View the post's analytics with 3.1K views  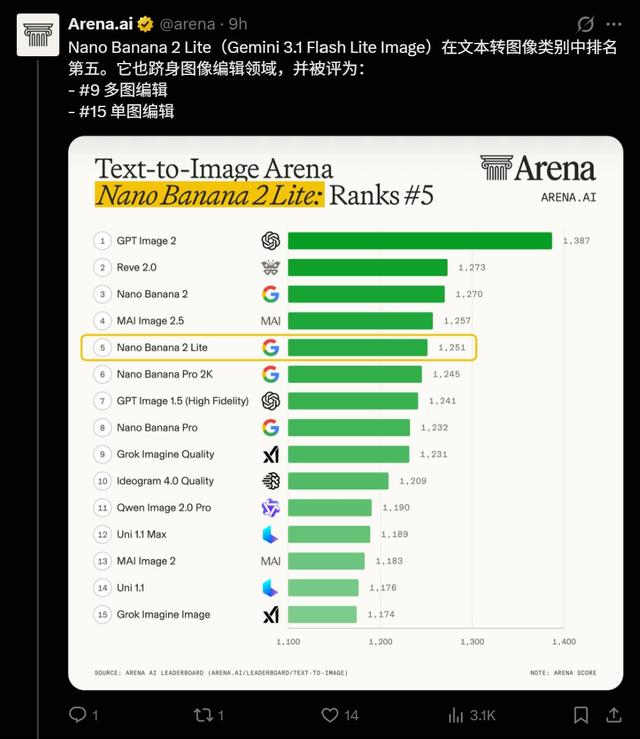coord(472,715)
